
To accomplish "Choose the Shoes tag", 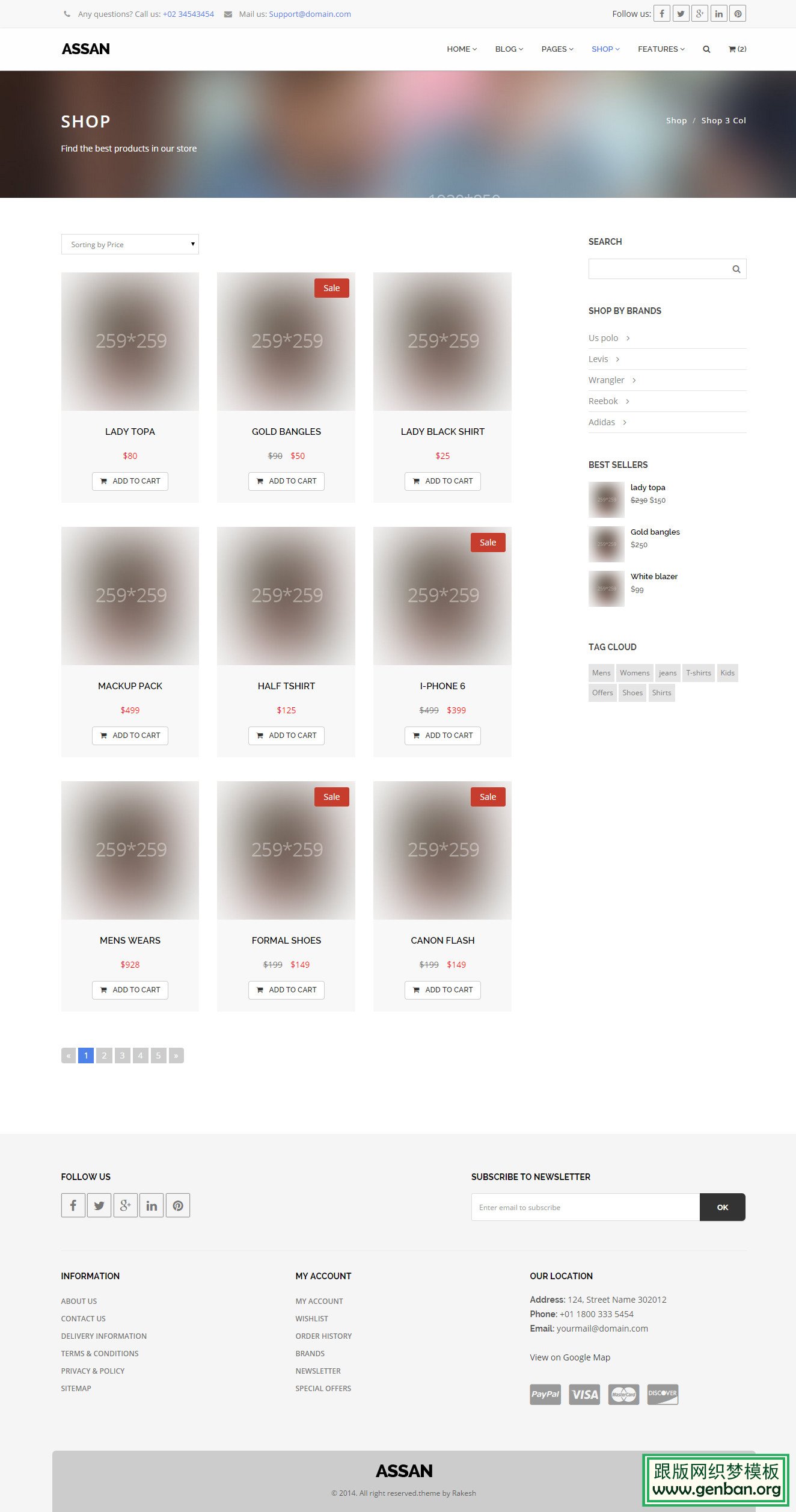I will click(x=632, y=693).
